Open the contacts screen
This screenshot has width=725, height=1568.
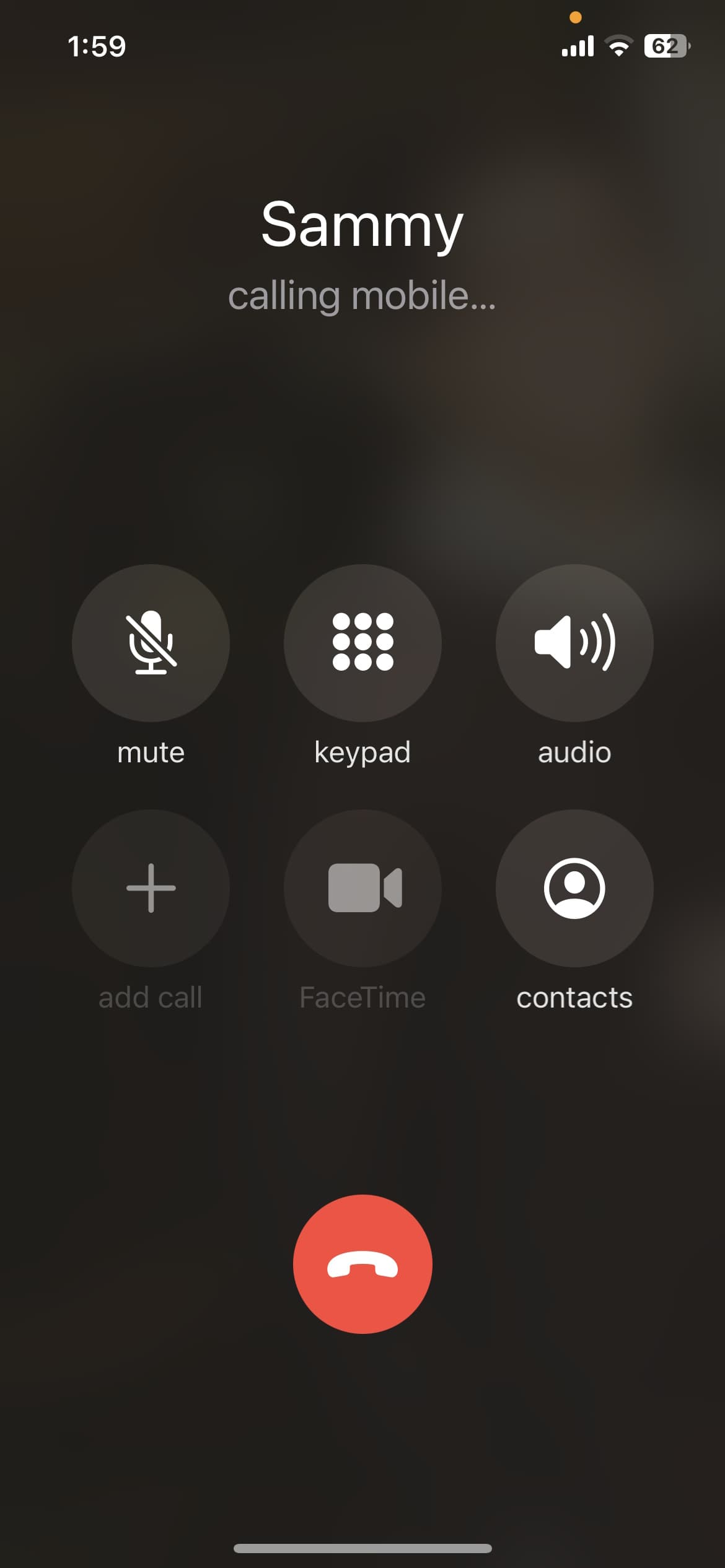coord(574,888)
